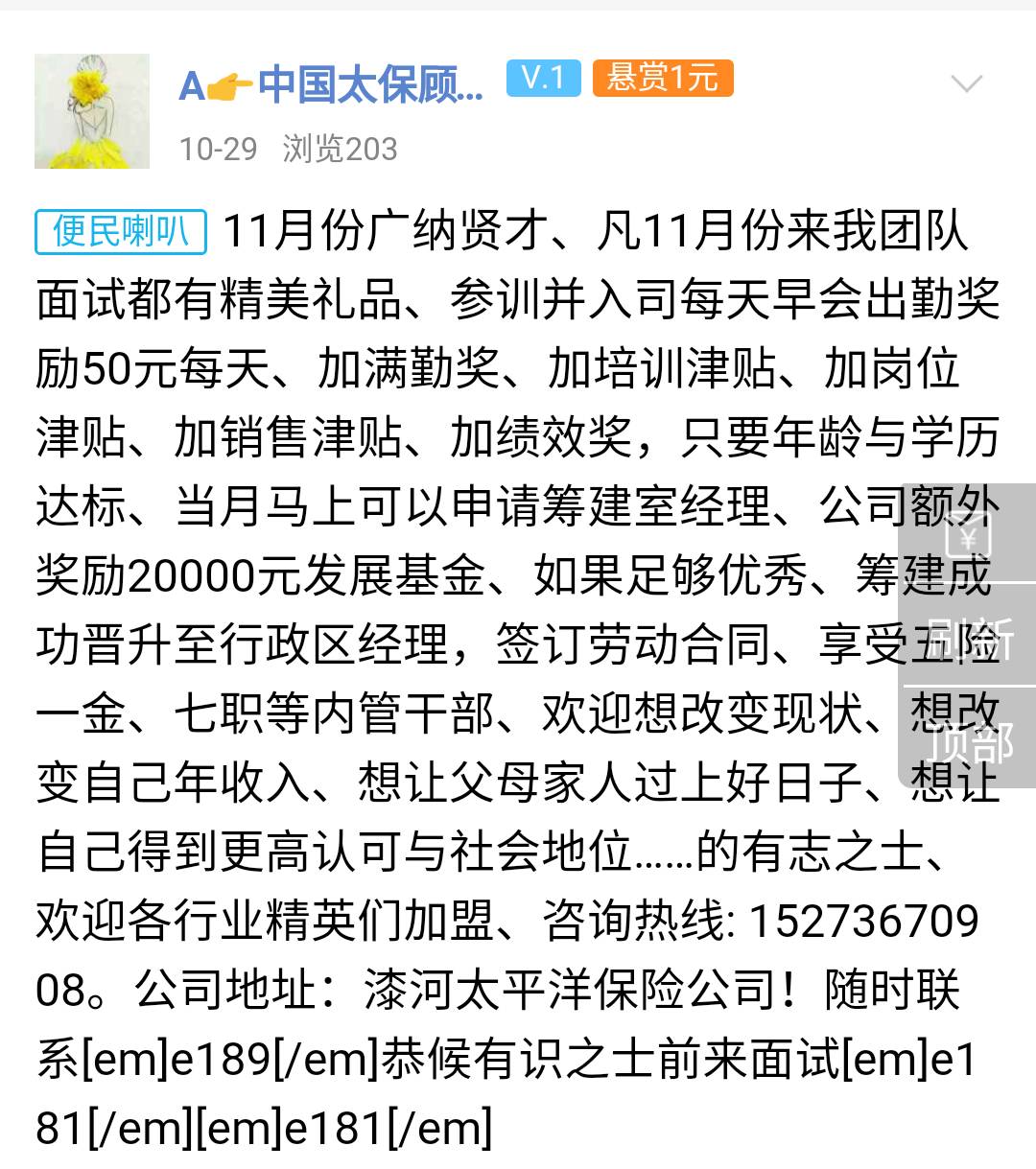Tap the 刷新 refresh floating button
This screenshot has height=1169, width=1036.
click(x=968, y=637)
